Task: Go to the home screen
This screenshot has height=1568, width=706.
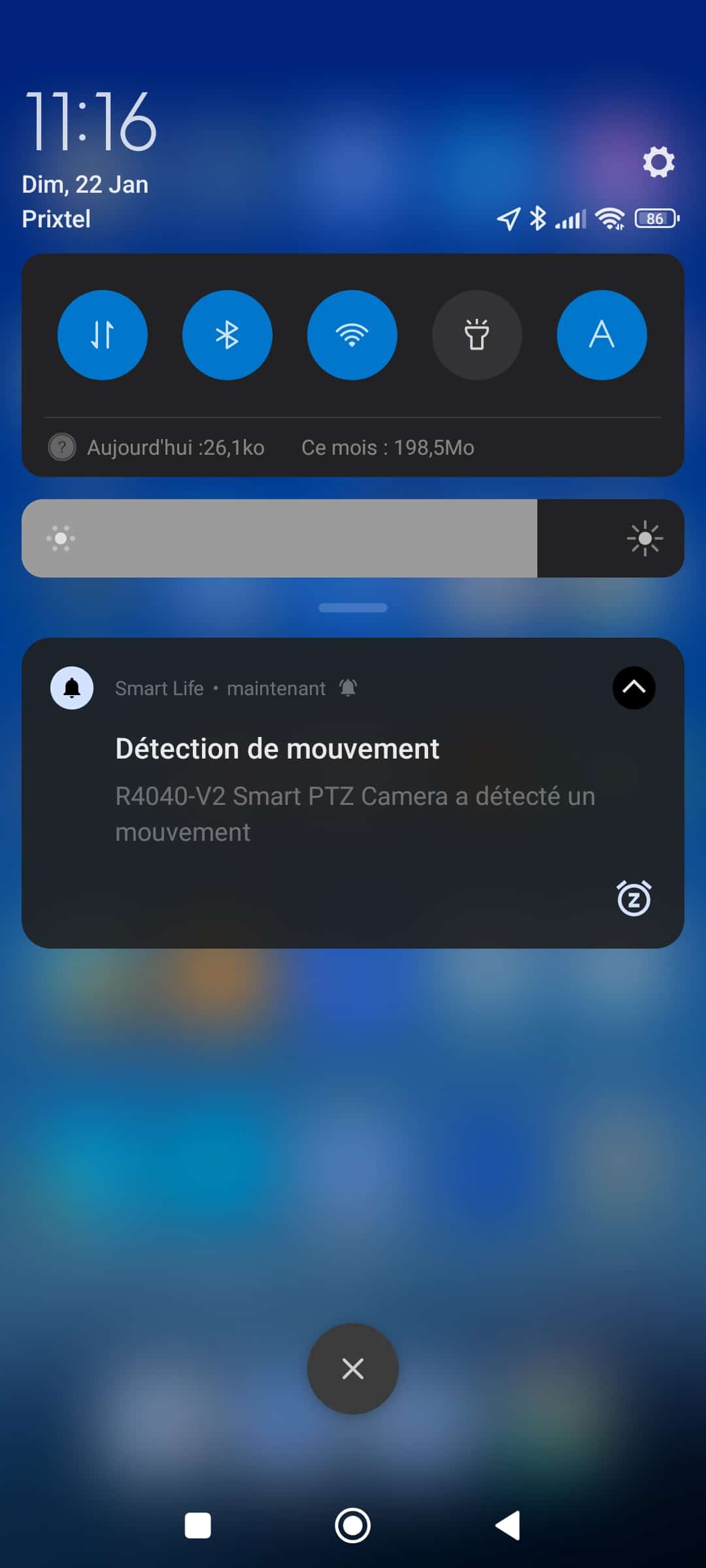Action: point(353,1526)
